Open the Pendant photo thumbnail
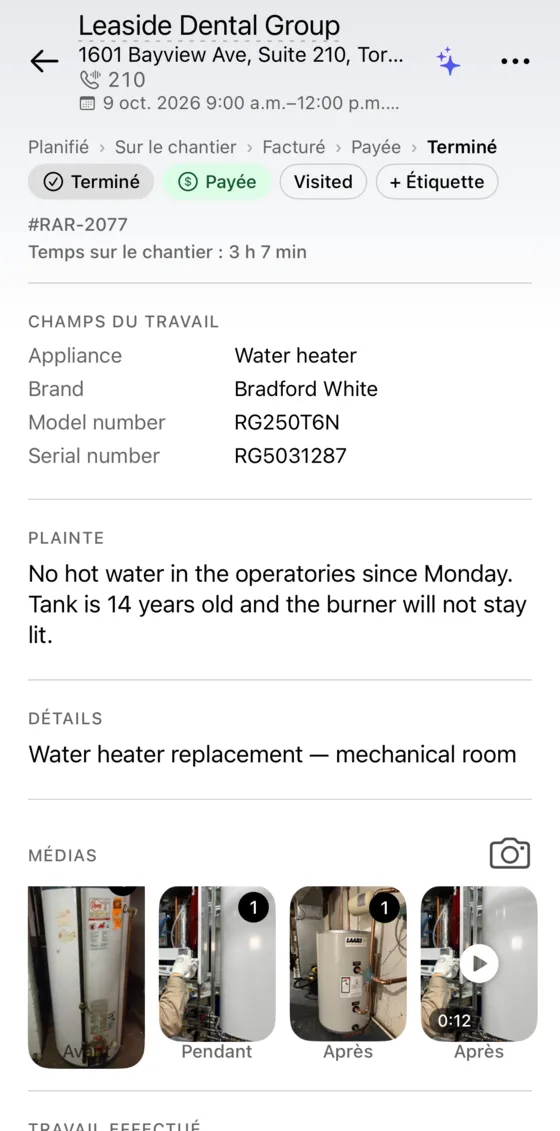560x1131 pixels. (217, 964)
